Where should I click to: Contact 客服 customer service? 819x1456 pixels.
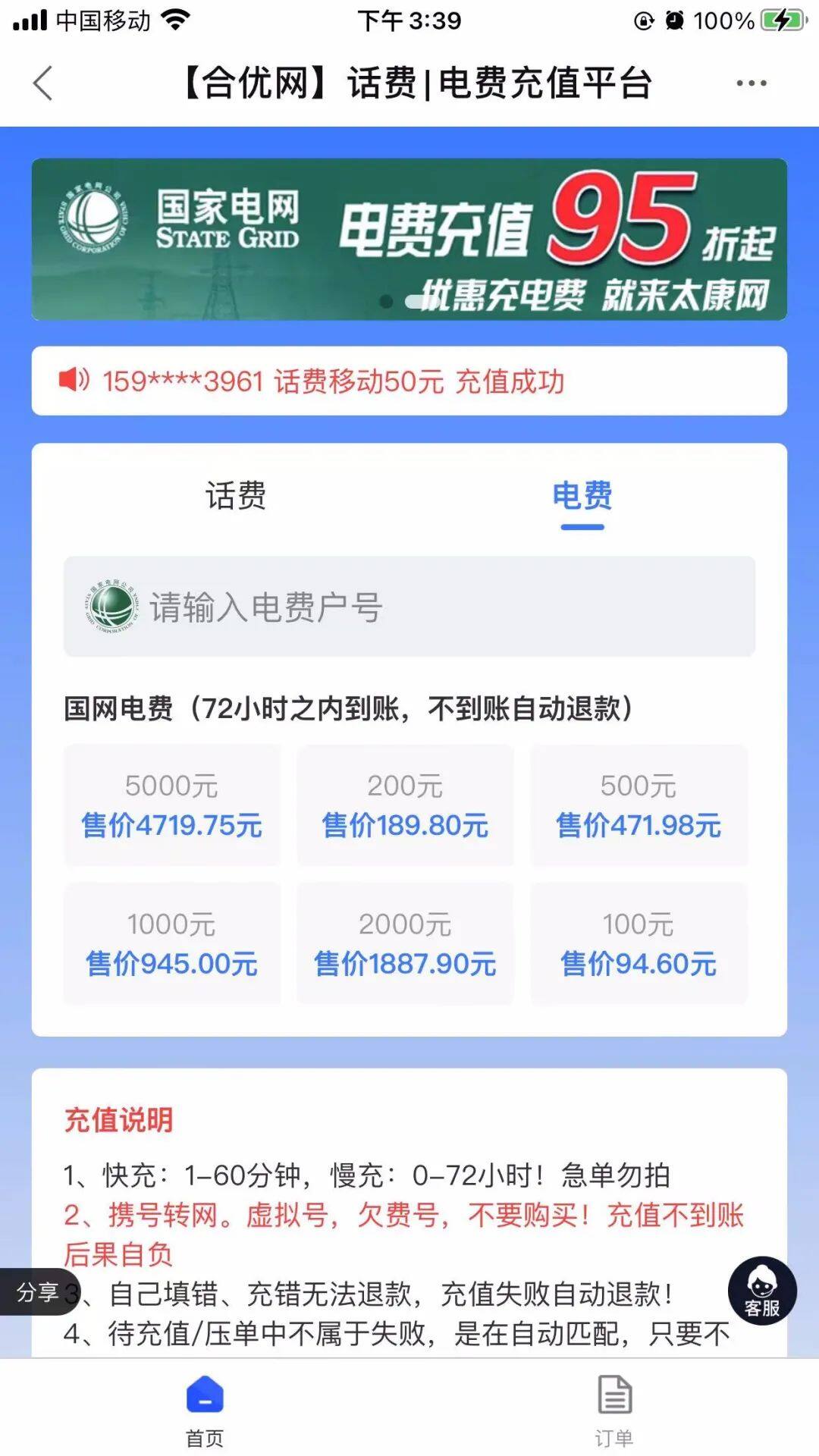point(762,1291)
